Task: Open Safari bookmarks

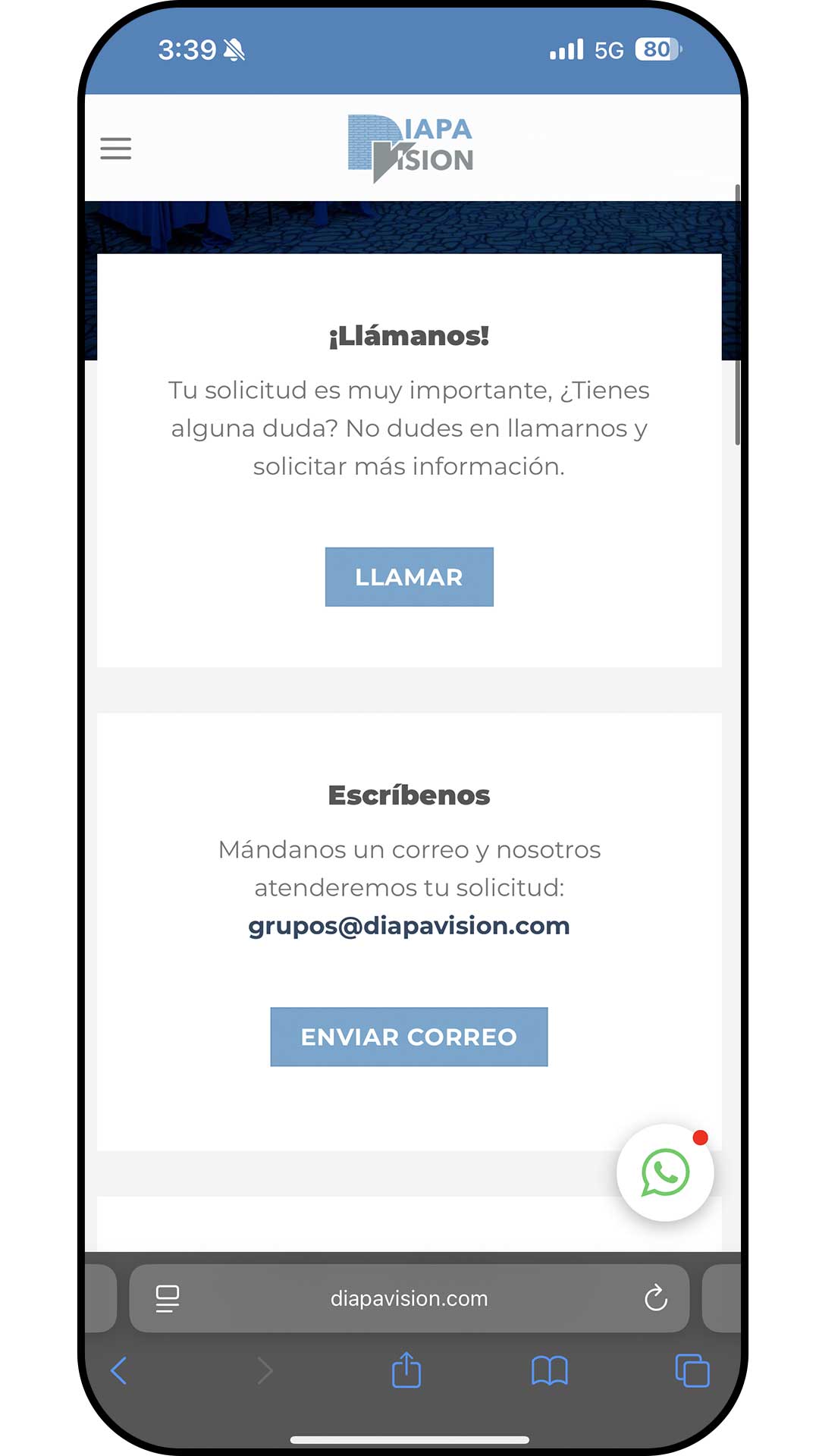Action: coord(550,1371)
